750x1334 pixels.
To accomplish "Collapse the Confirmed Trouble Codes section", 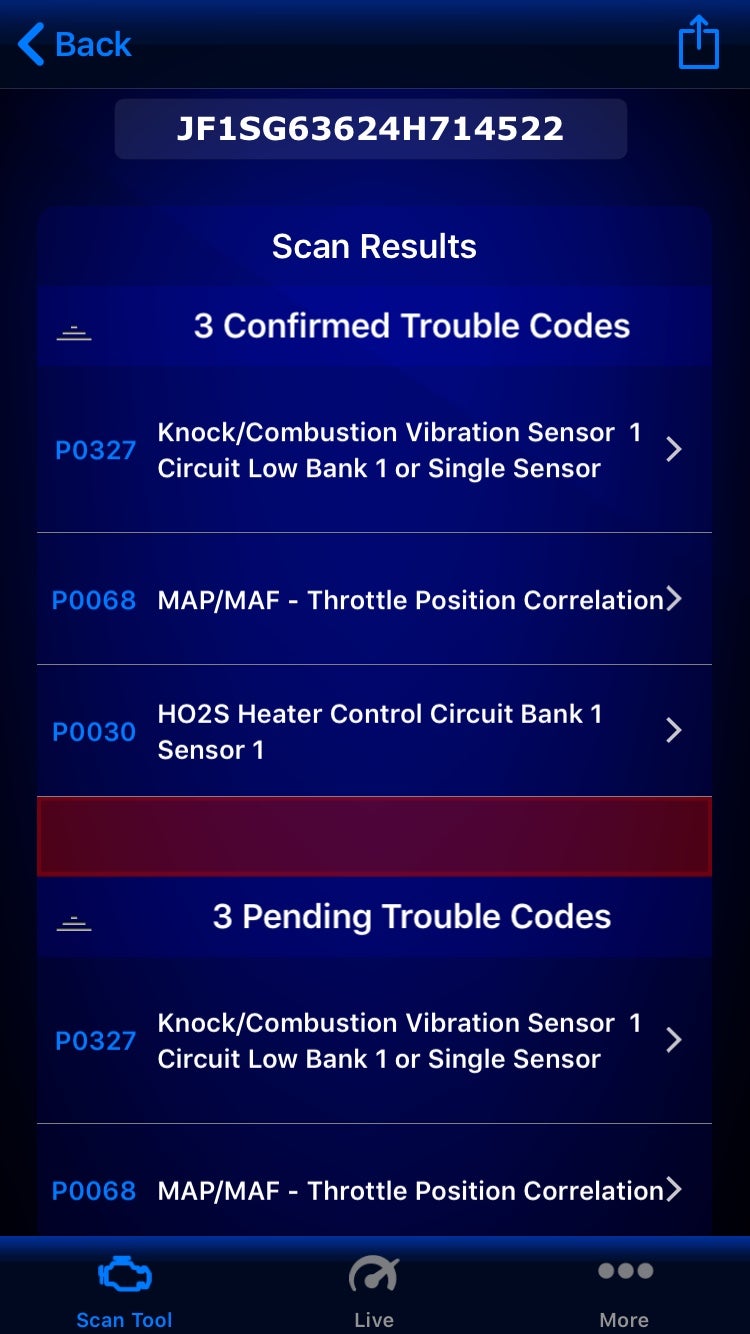I will coord(74,333).
